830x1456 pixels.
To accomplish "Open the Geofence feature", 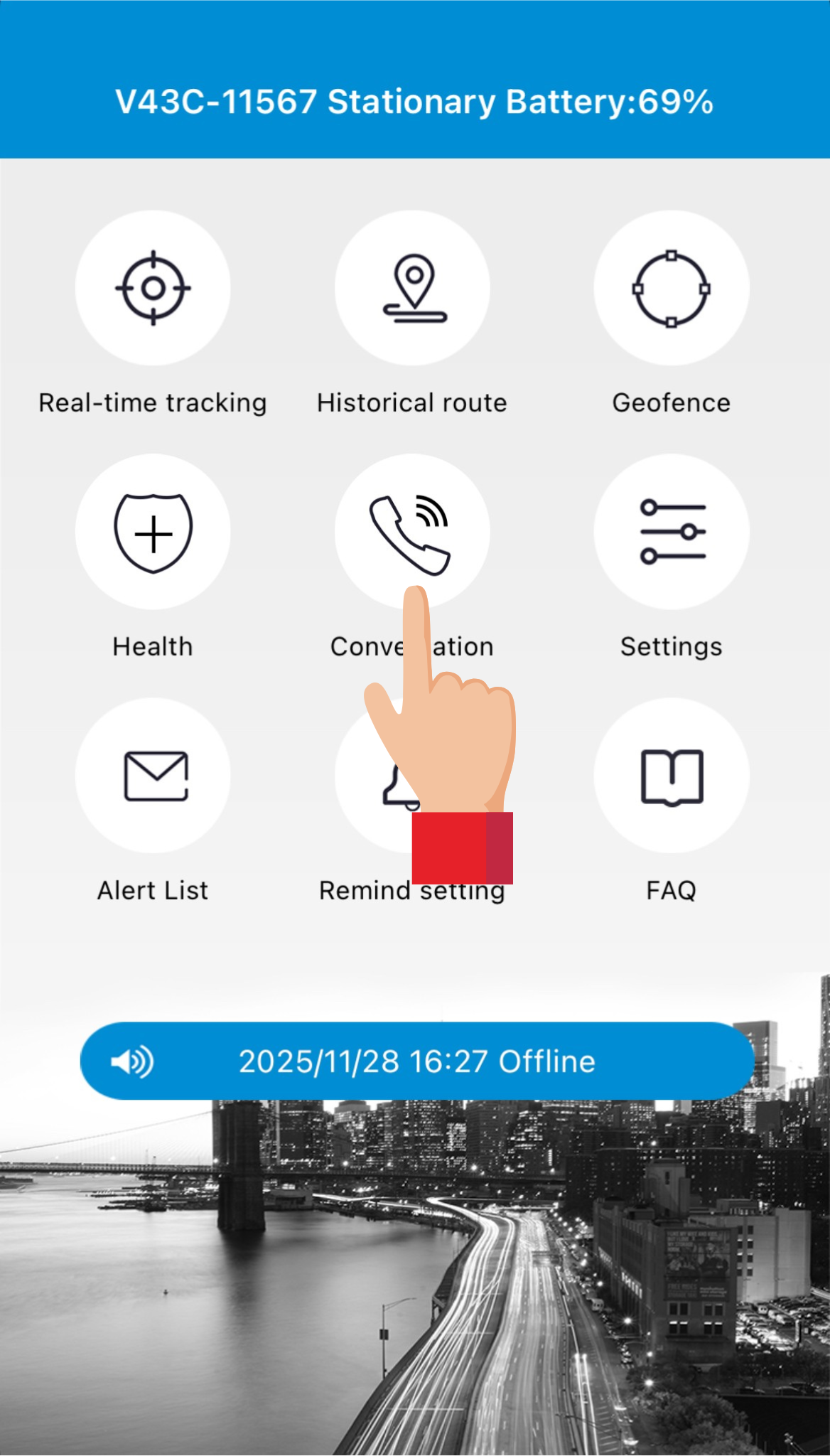I will click(671, 289).
